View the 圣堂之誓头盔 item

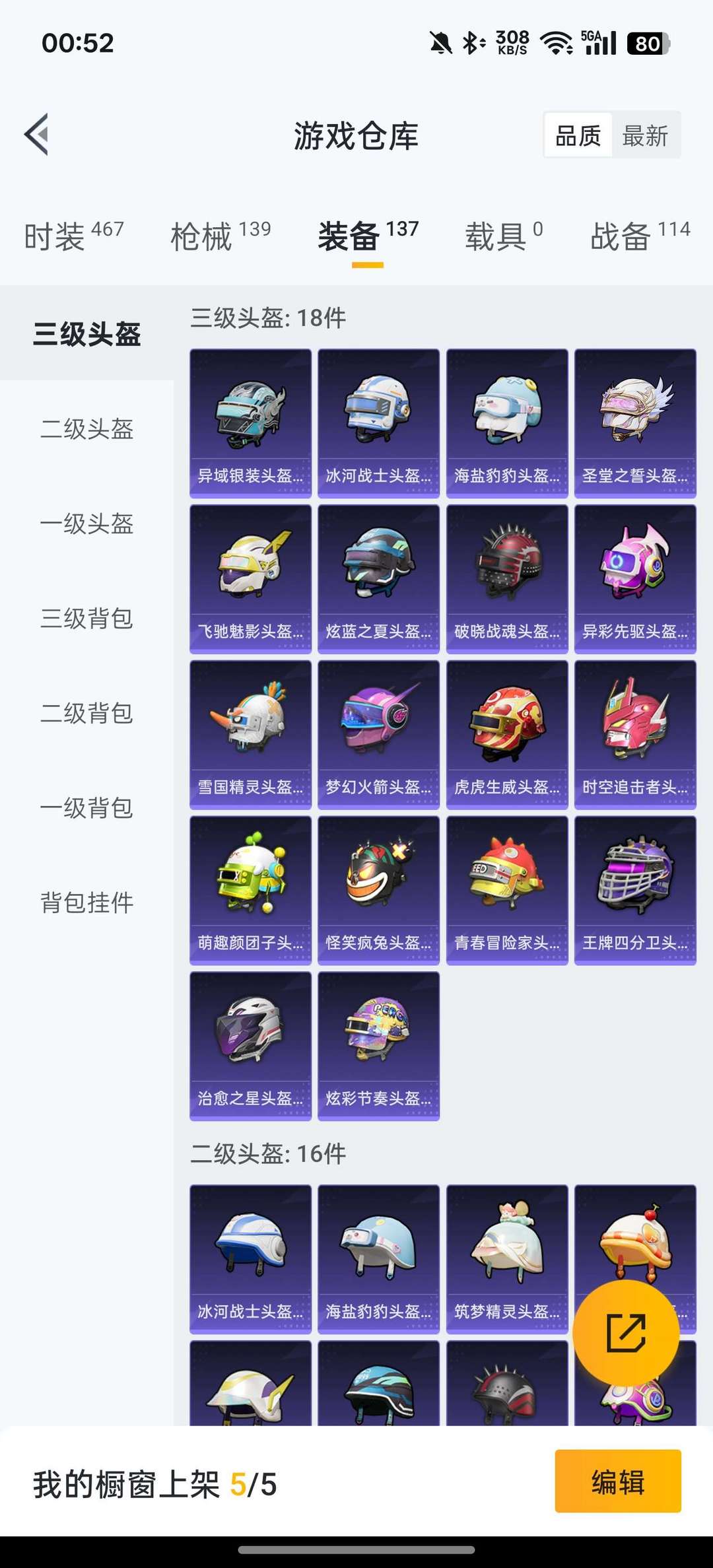(x=635, y=423)
